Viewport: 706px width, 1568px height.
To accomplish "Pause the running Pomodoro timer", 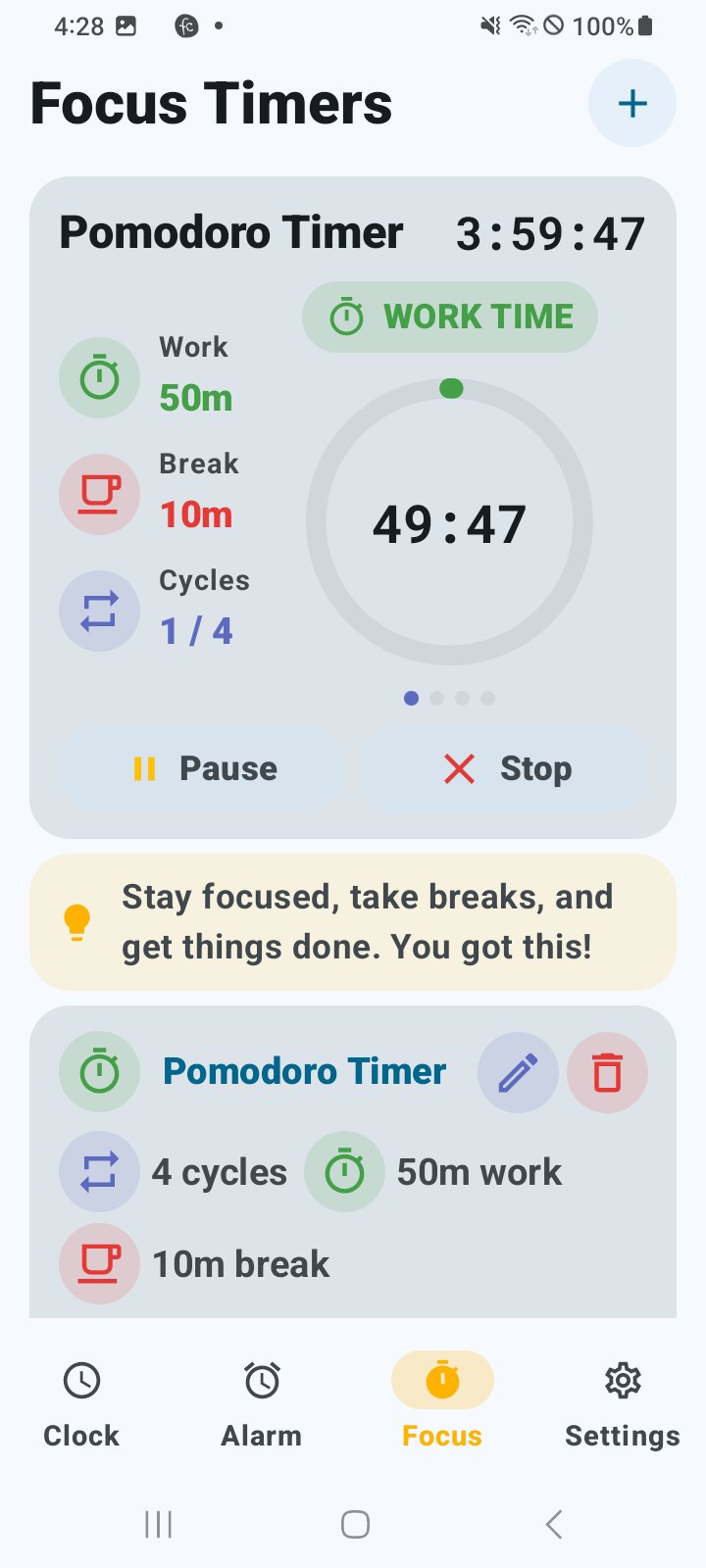I will (203, 768).
